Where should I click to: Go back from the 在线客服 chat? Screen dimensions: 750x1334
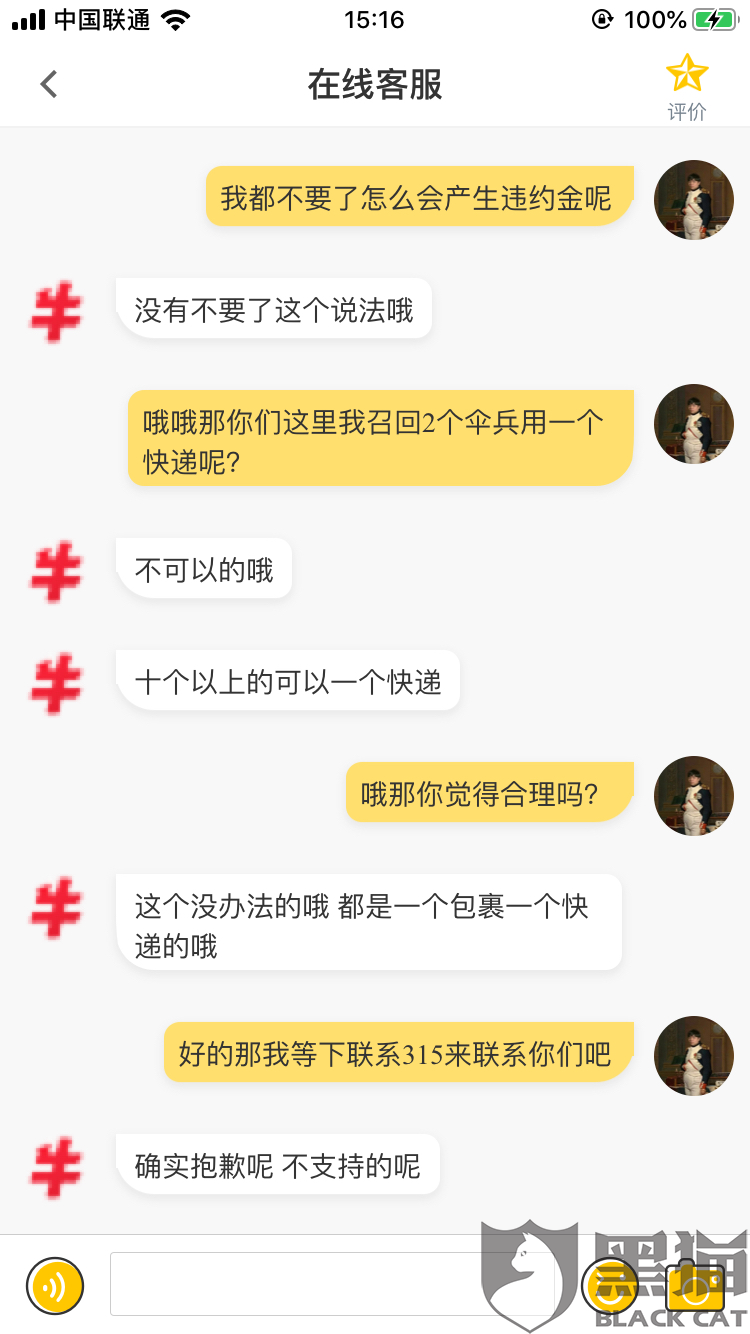click(49, 85)
